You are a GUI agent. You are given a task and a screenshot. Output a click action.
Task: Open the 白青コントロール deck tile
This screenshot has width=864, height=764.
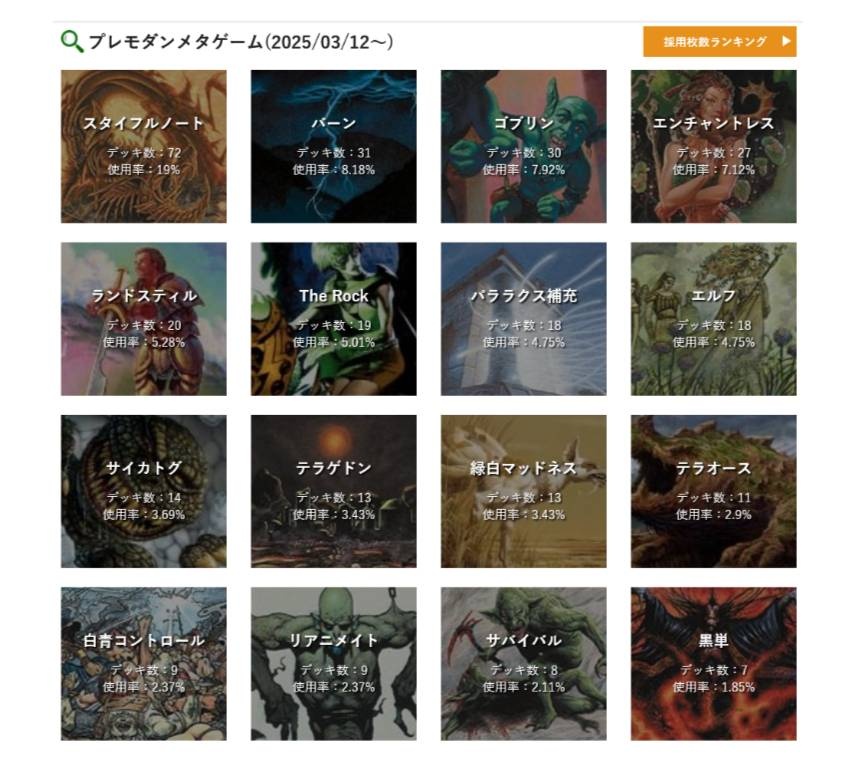[x=143, y=663]
